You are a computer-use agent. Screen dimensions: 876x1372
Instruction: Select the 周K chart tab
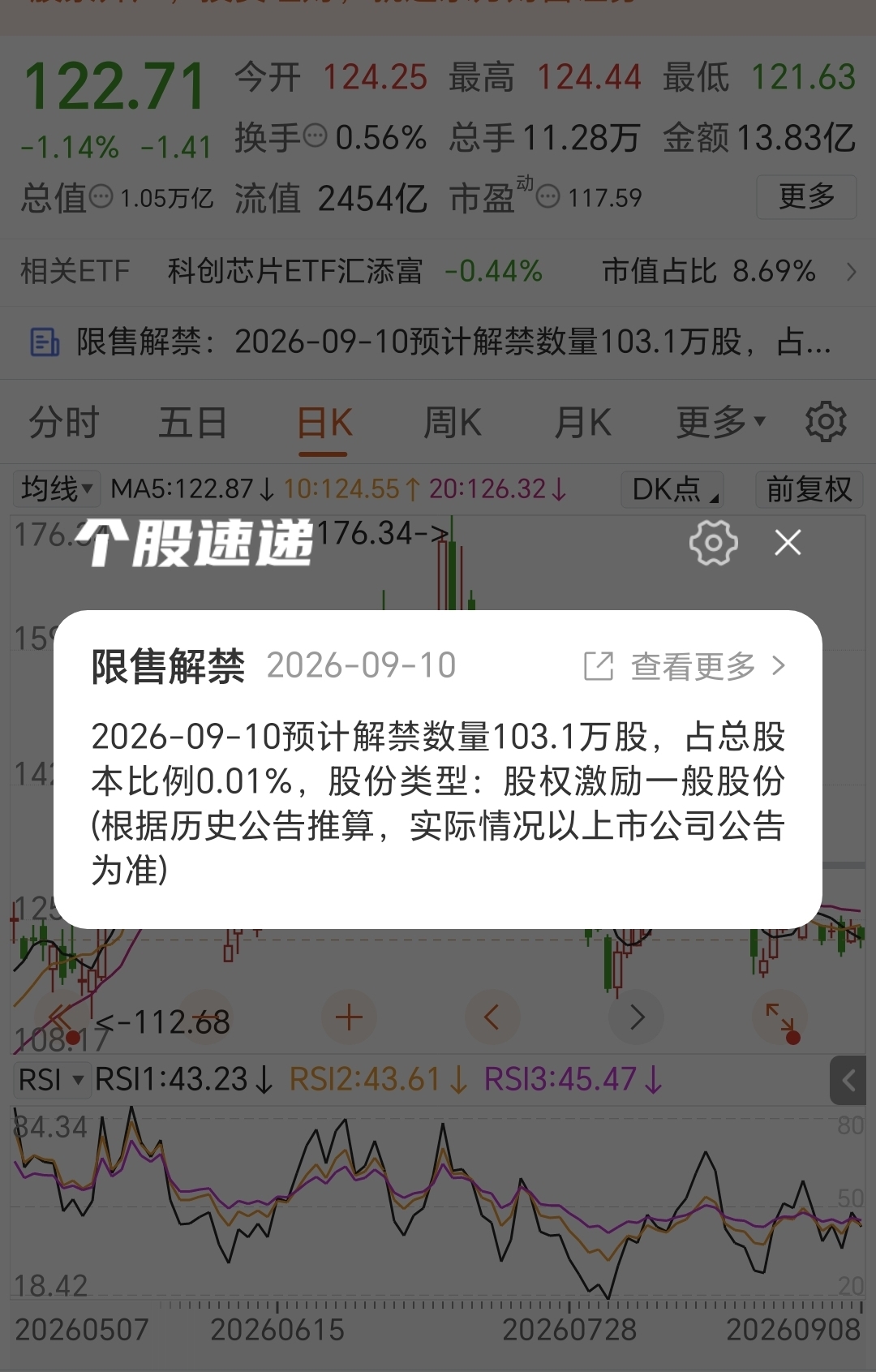(x=453, y=423)
